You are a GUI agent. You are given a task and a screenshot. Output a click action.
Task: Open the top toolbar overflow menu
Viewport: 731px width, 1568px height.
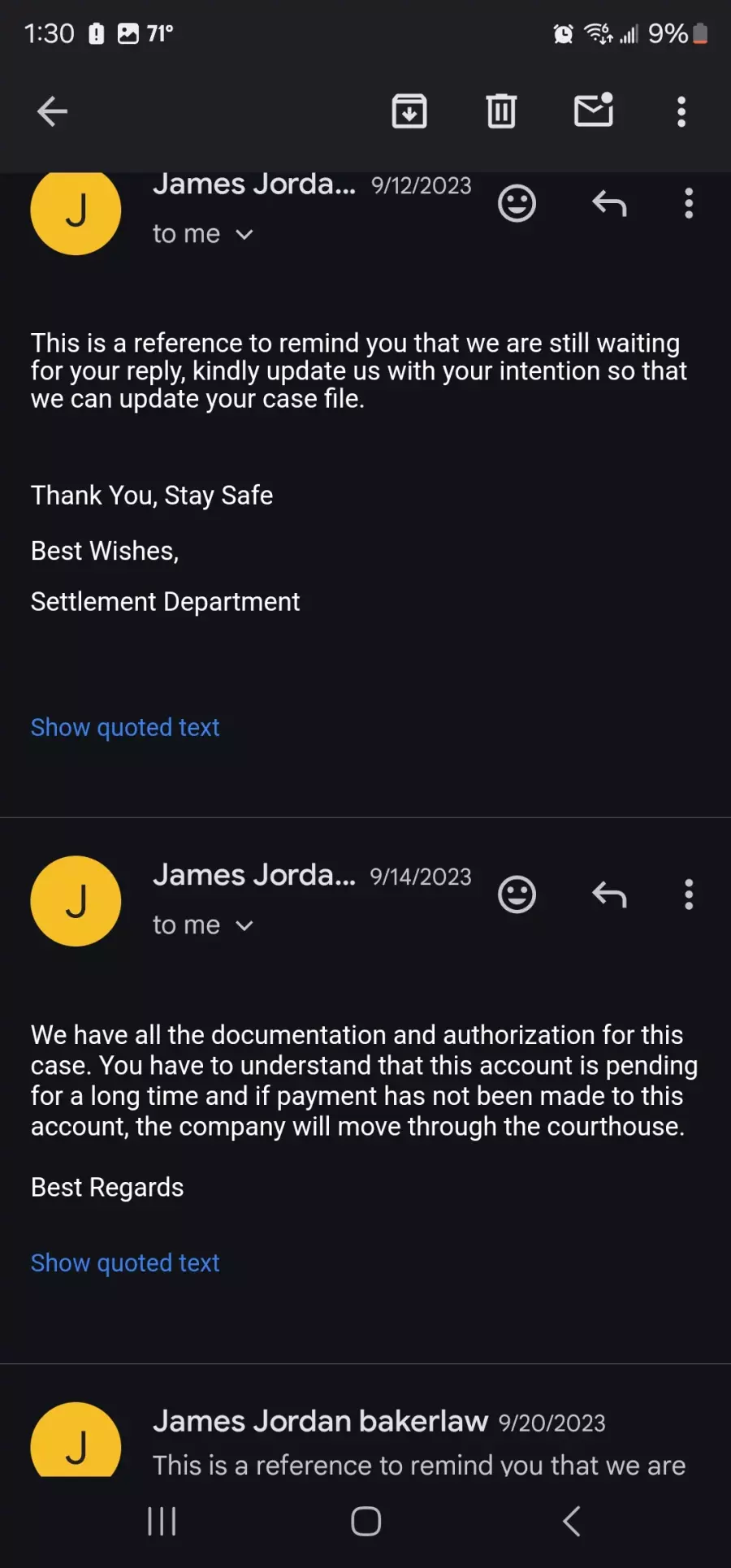pos(681,111)
